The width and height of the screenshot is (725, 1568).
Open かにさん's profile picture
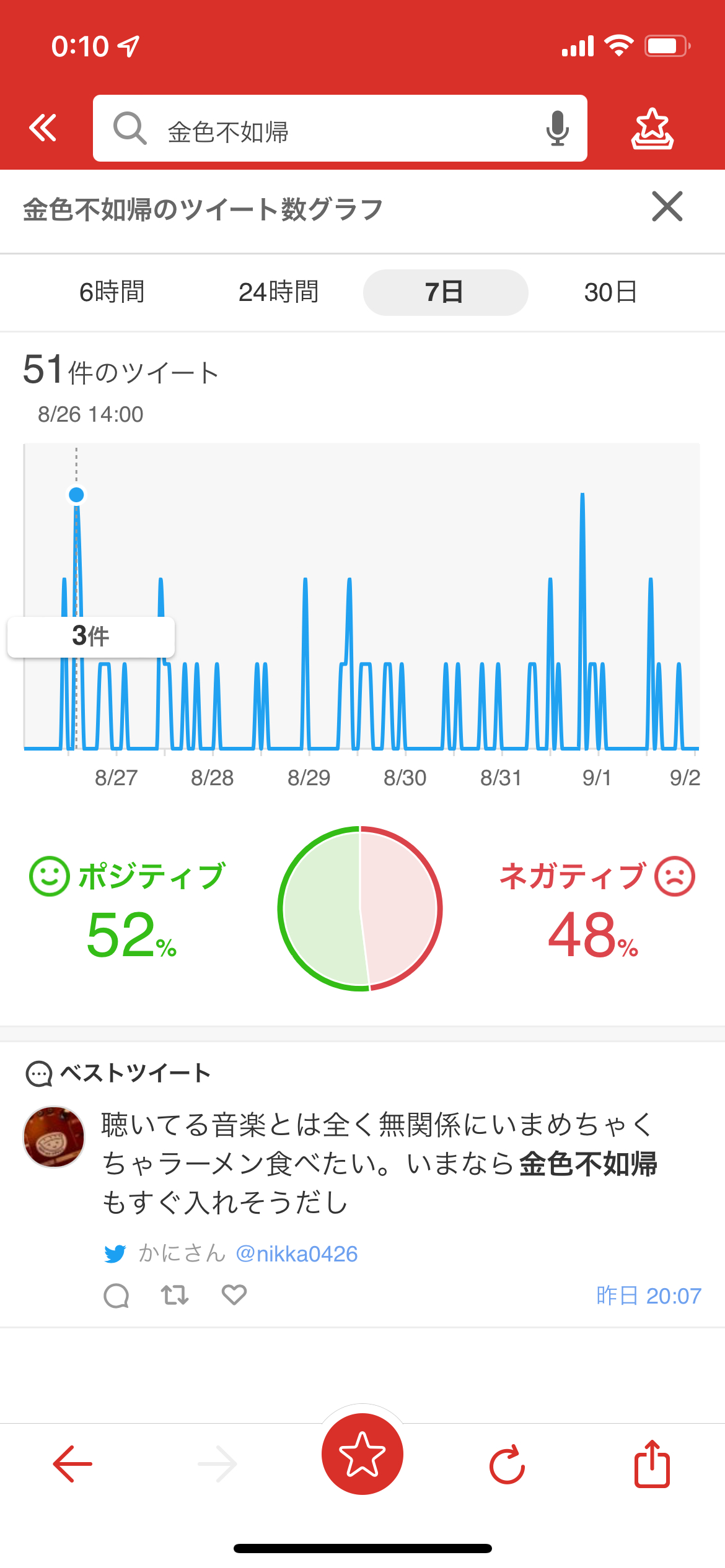pyautogui.click(x=54, y=1137)
